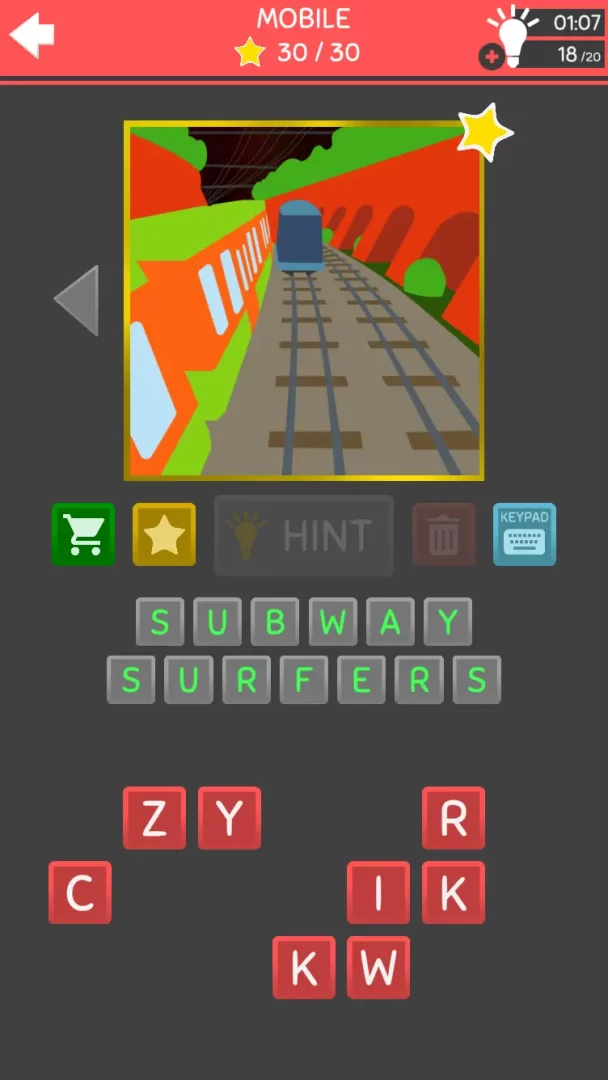Viewport: 608px width, 1080px height.
Task: Tap the yellow star button
Action: [164, 535]
